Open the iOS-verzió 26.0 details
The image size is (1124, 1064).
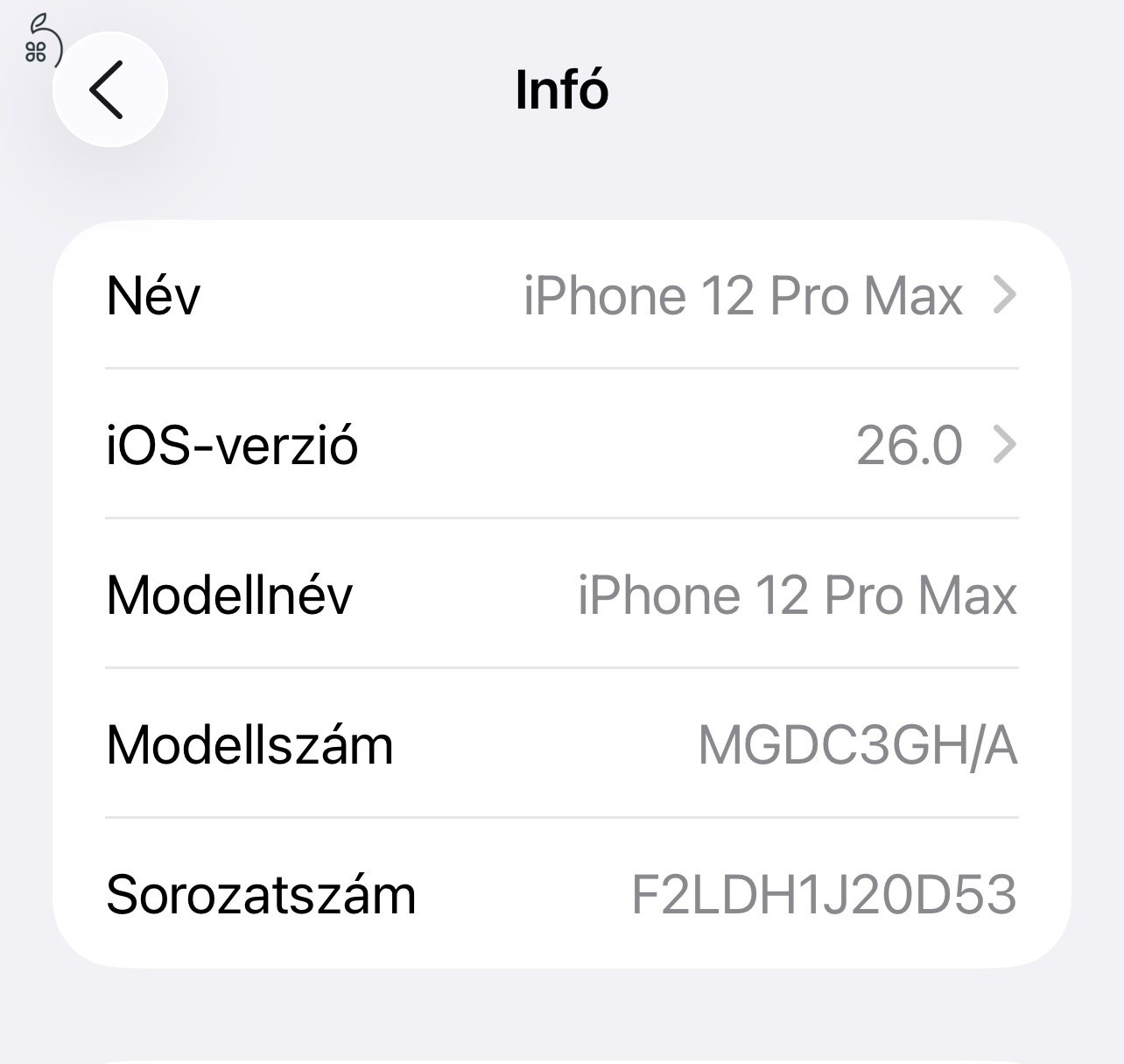pos(560,445)
